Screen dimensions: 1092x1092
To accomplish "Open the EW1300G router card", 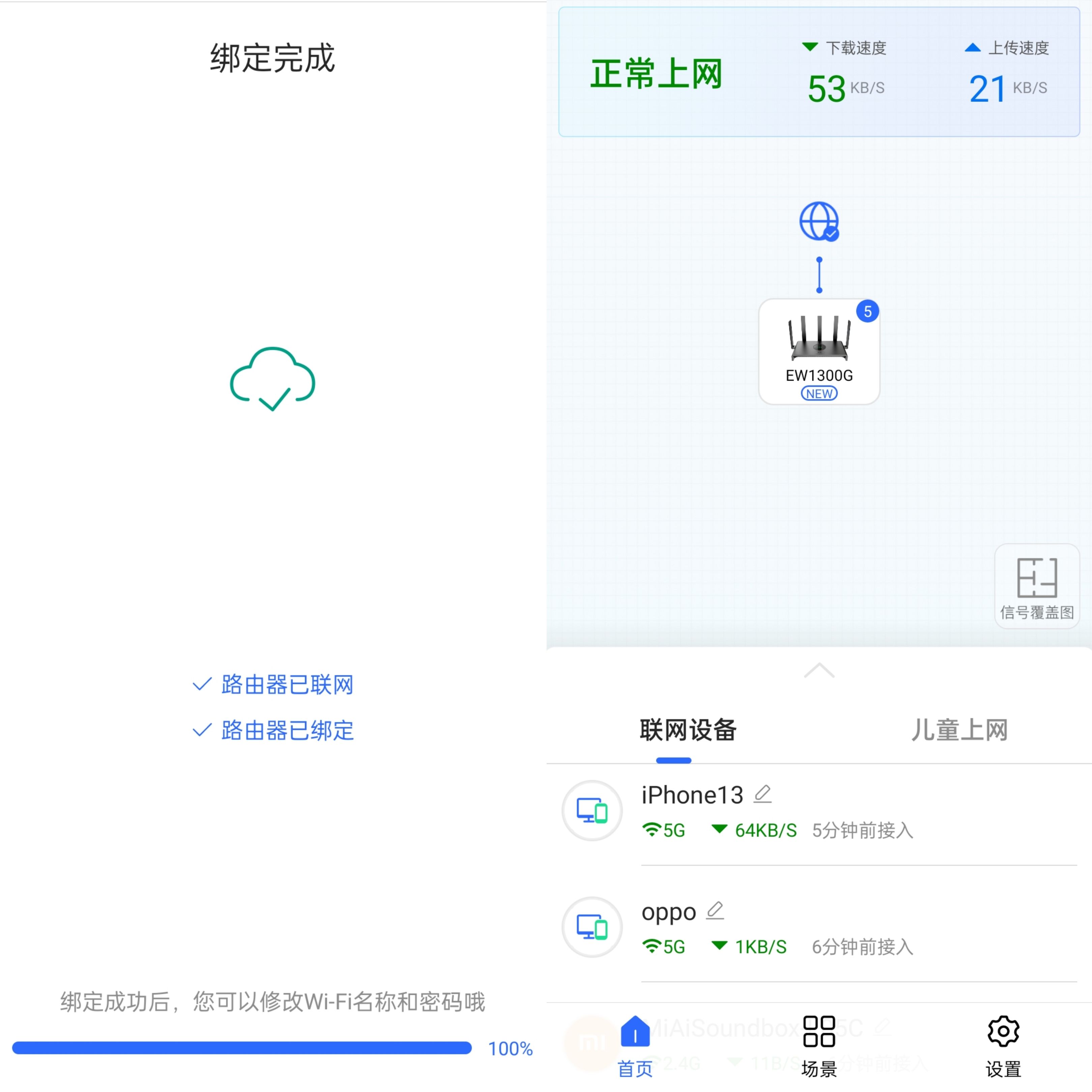I will (818, 351).
